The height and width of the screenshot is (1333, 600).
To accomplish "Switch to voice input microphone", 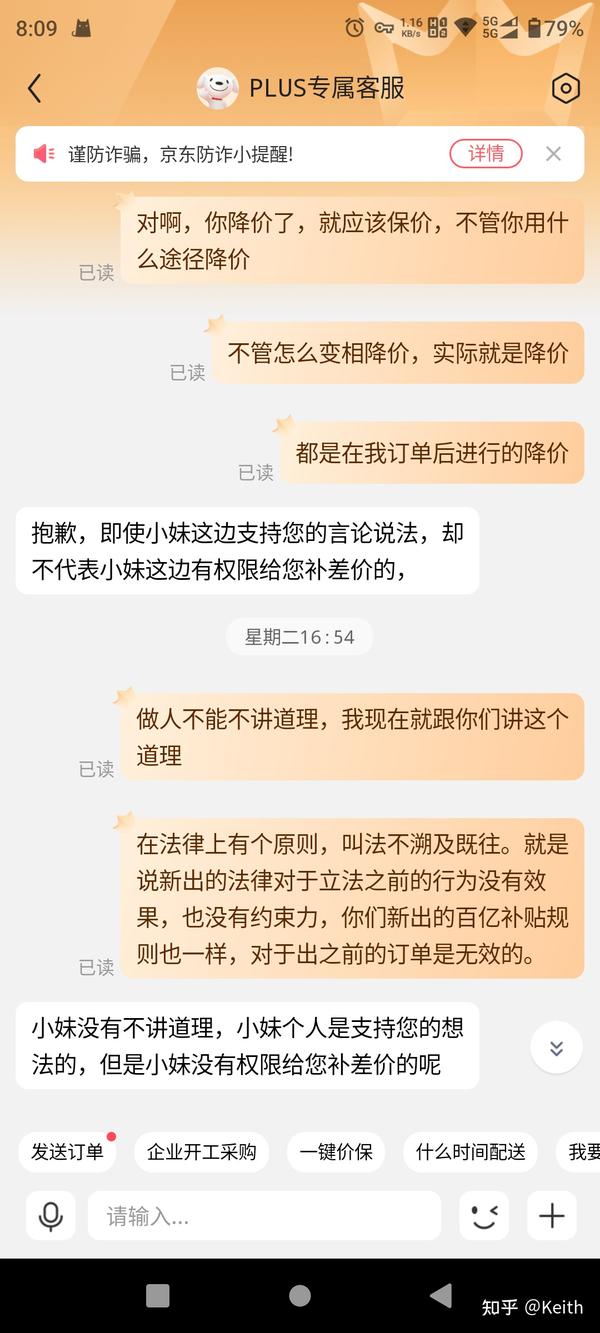I will pyautogui.click(x=51, y=1216).
